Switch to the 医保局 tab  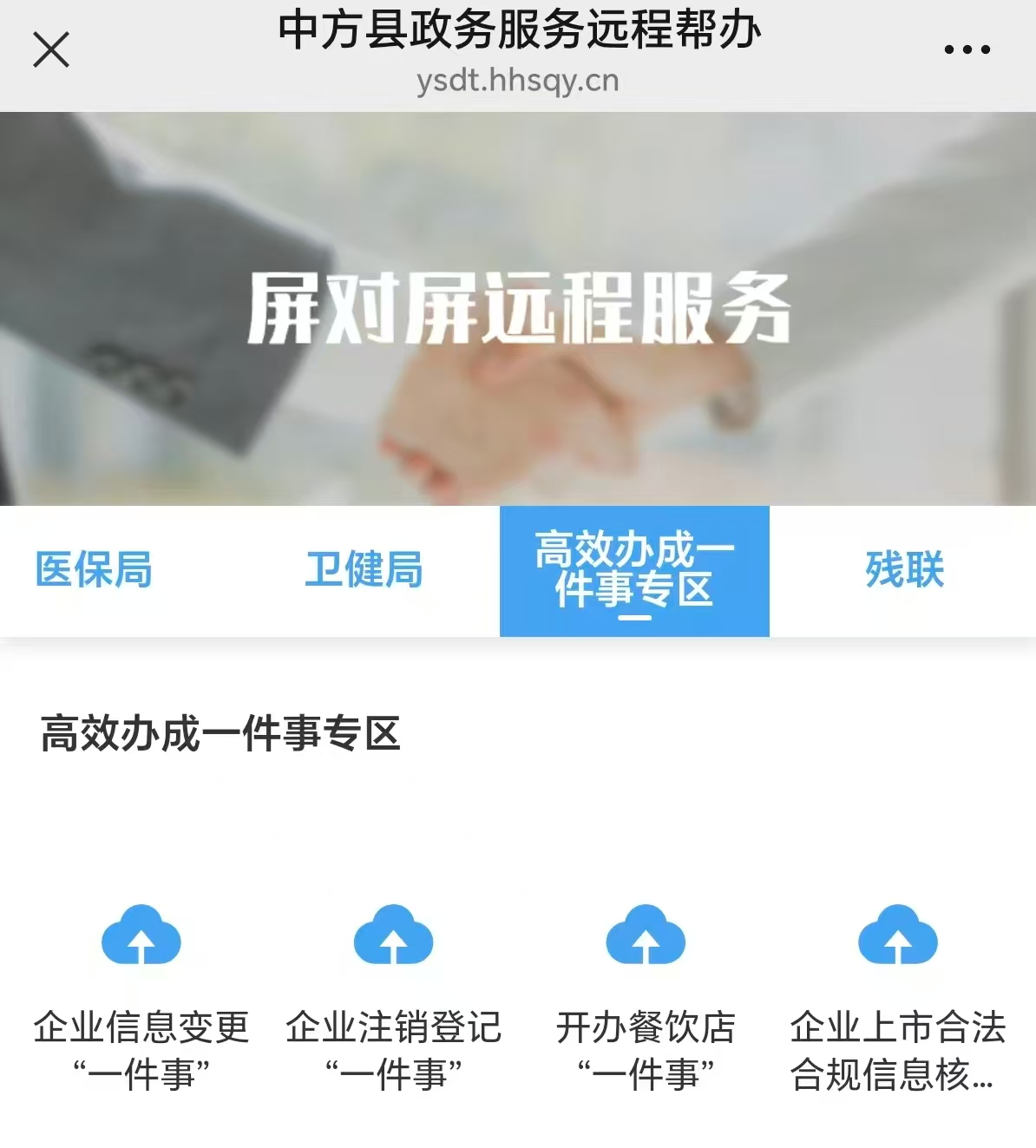coord(94,570)
